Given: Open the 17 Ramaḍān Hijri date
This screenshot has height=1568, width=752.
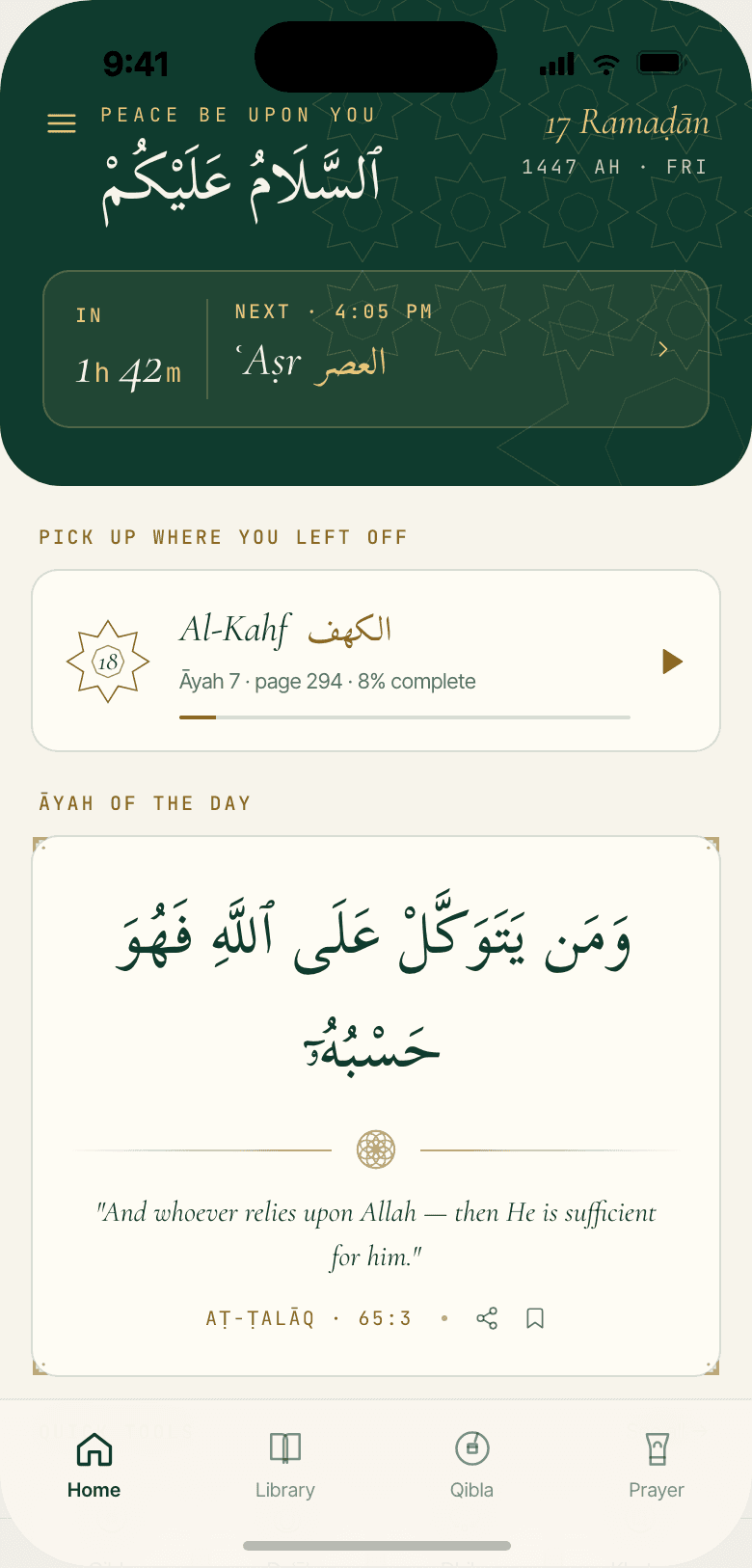Looking at the screenshot, I should pos(627,124).
